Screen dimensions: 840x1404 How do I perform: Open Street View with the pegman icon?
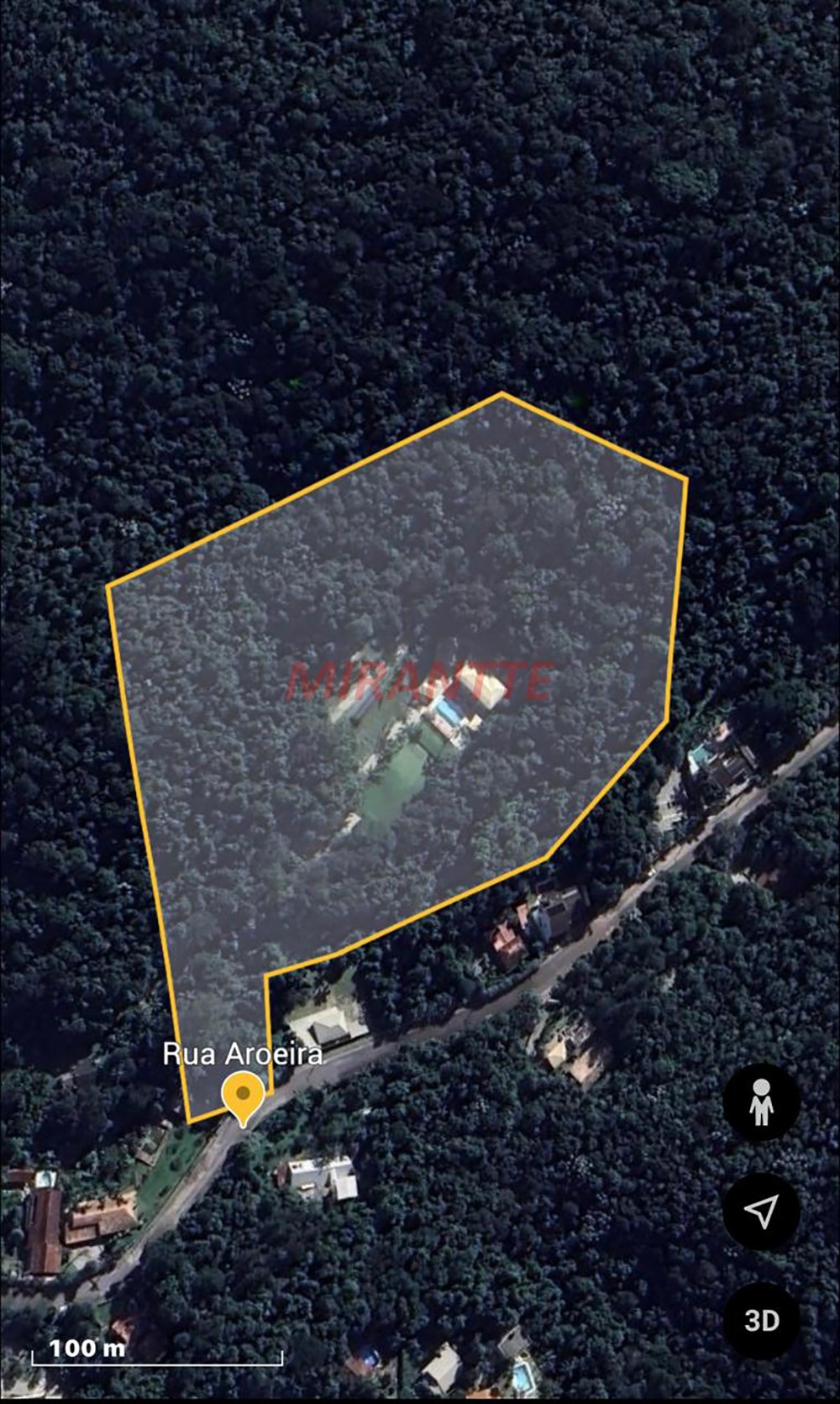pyautogui.click(x=761, y=1102)
